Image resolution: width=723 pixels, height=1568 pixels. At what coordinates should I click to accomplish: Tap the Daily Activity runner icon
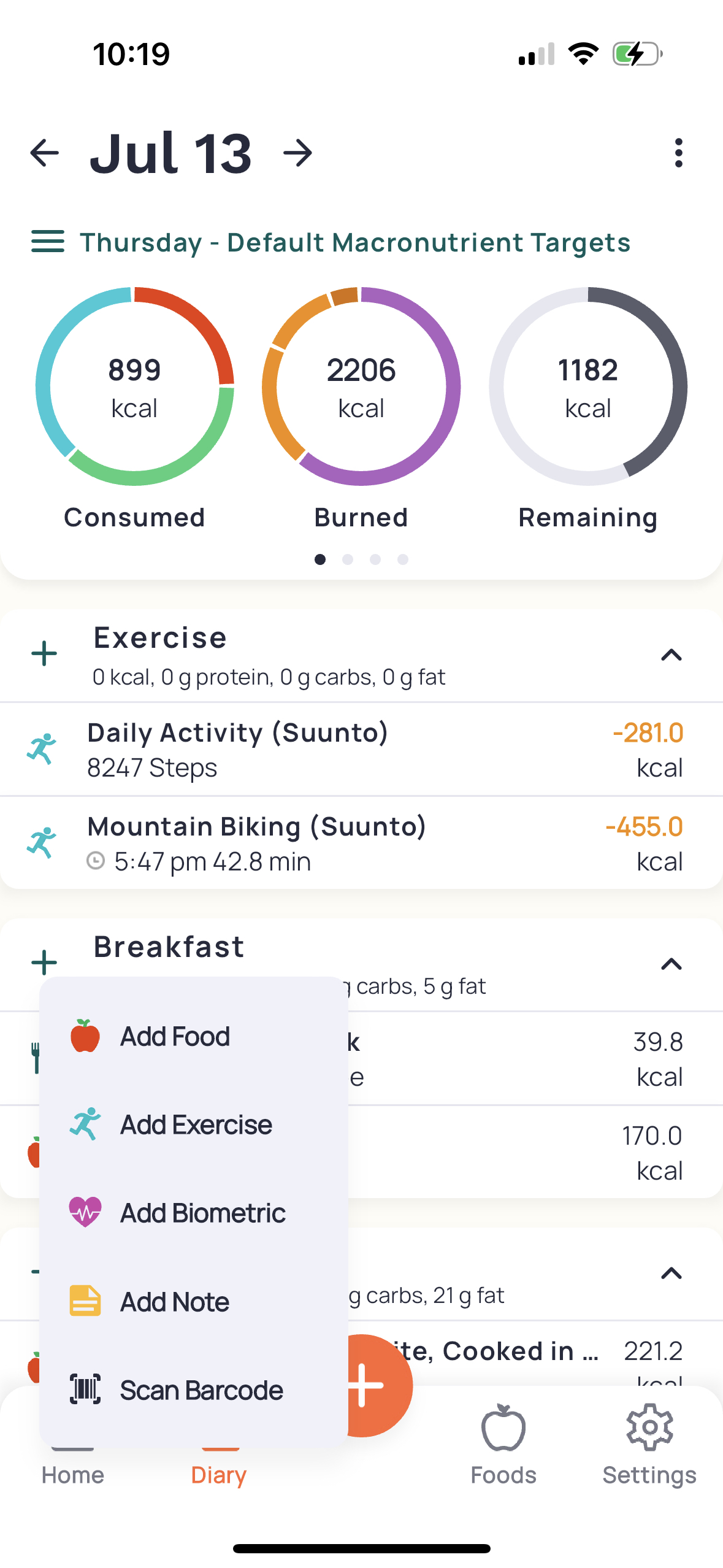42,748
